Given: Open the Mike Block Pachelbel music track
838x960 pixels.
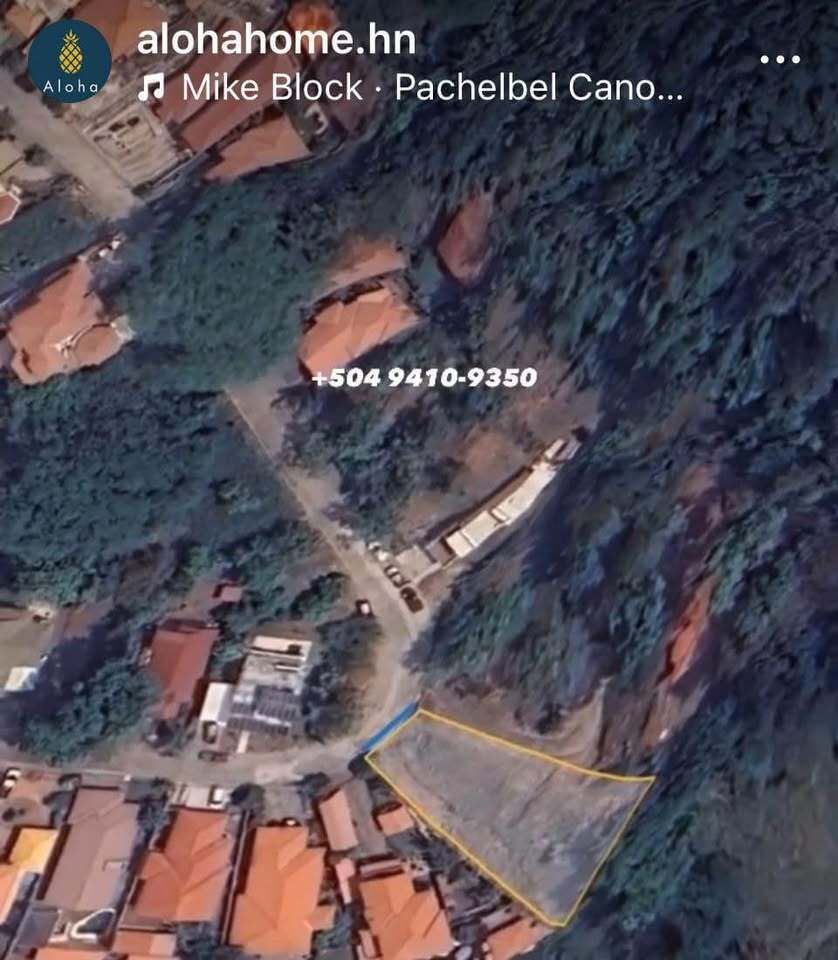Looking at the screenshot, I should [410, 88].
